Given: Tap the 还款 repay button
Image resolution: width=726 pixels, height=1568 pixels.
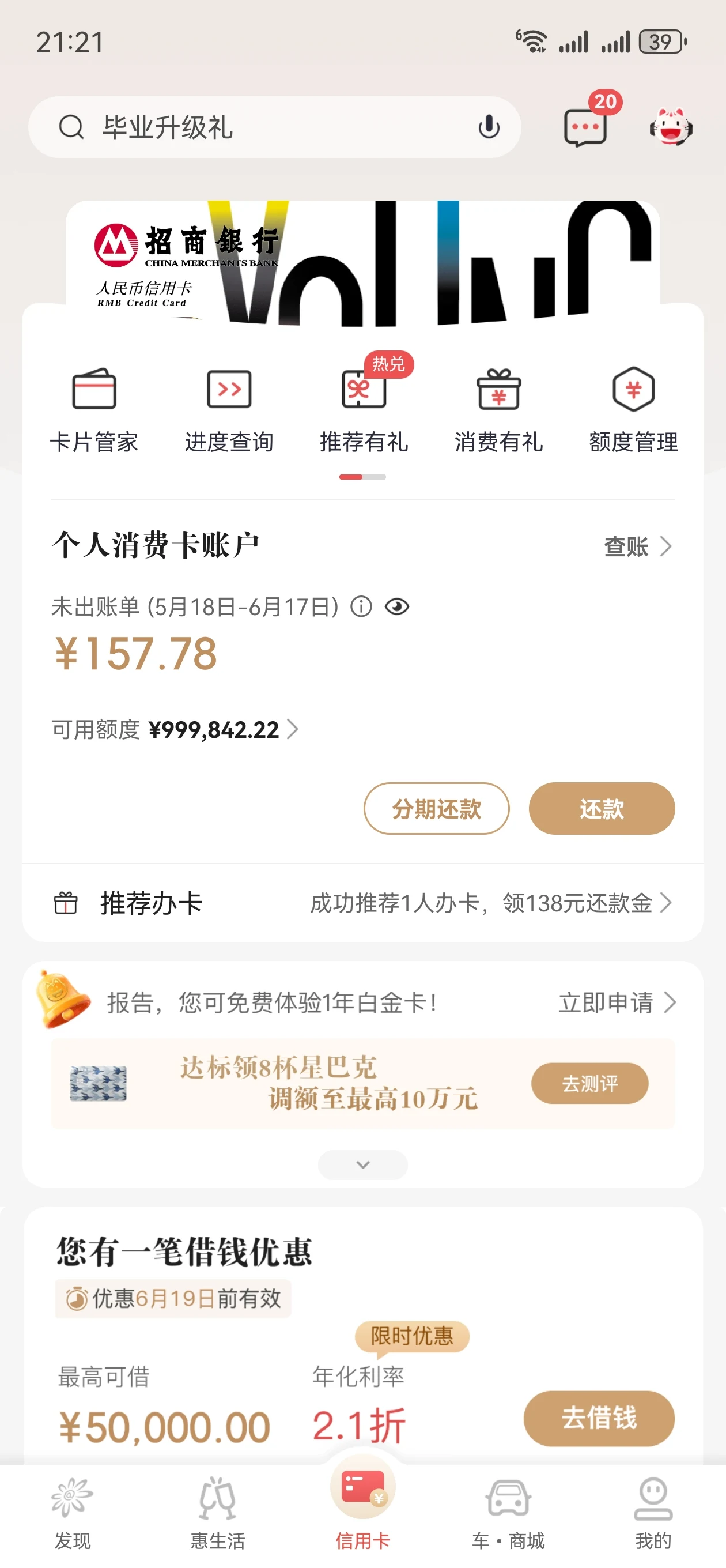Looking at the screenshot, I should 601,808.
